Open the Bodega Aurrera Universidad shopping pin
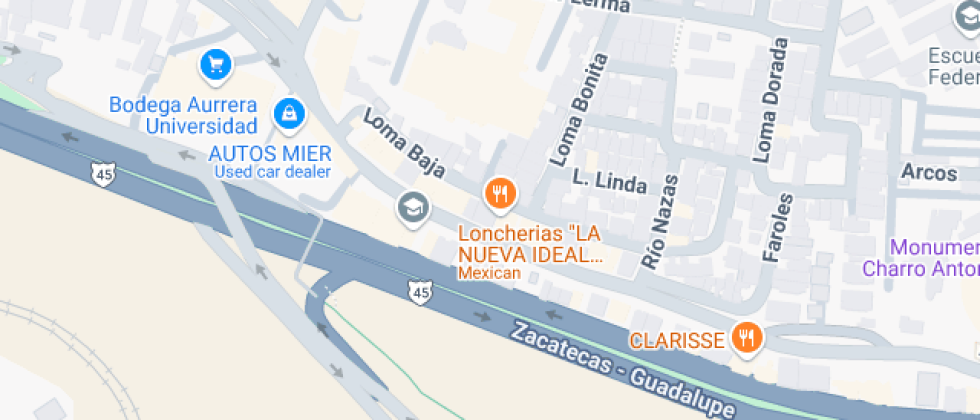 [216, 64]
